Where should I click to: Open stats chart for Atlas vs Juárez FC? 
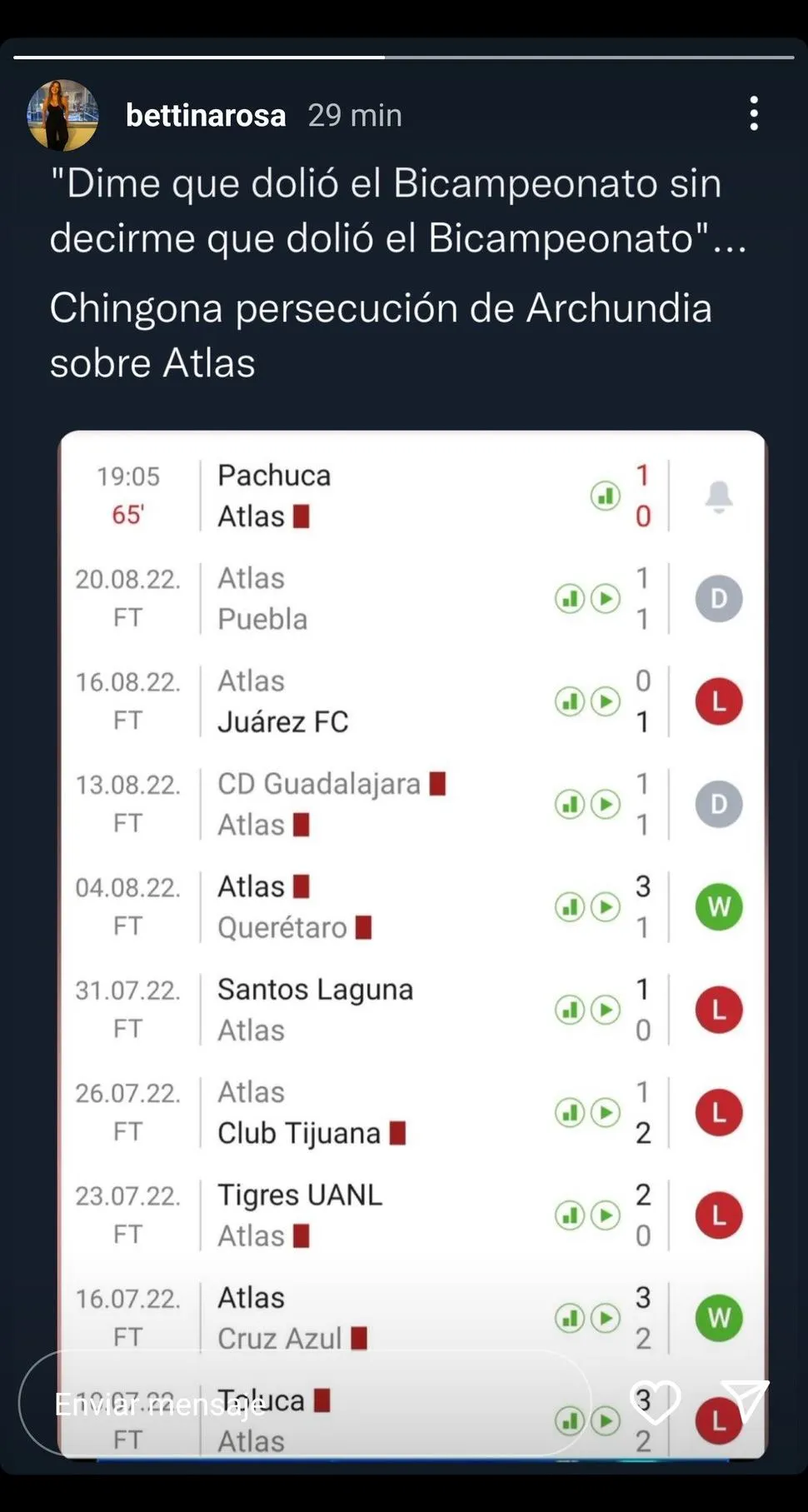coord(570,701)
